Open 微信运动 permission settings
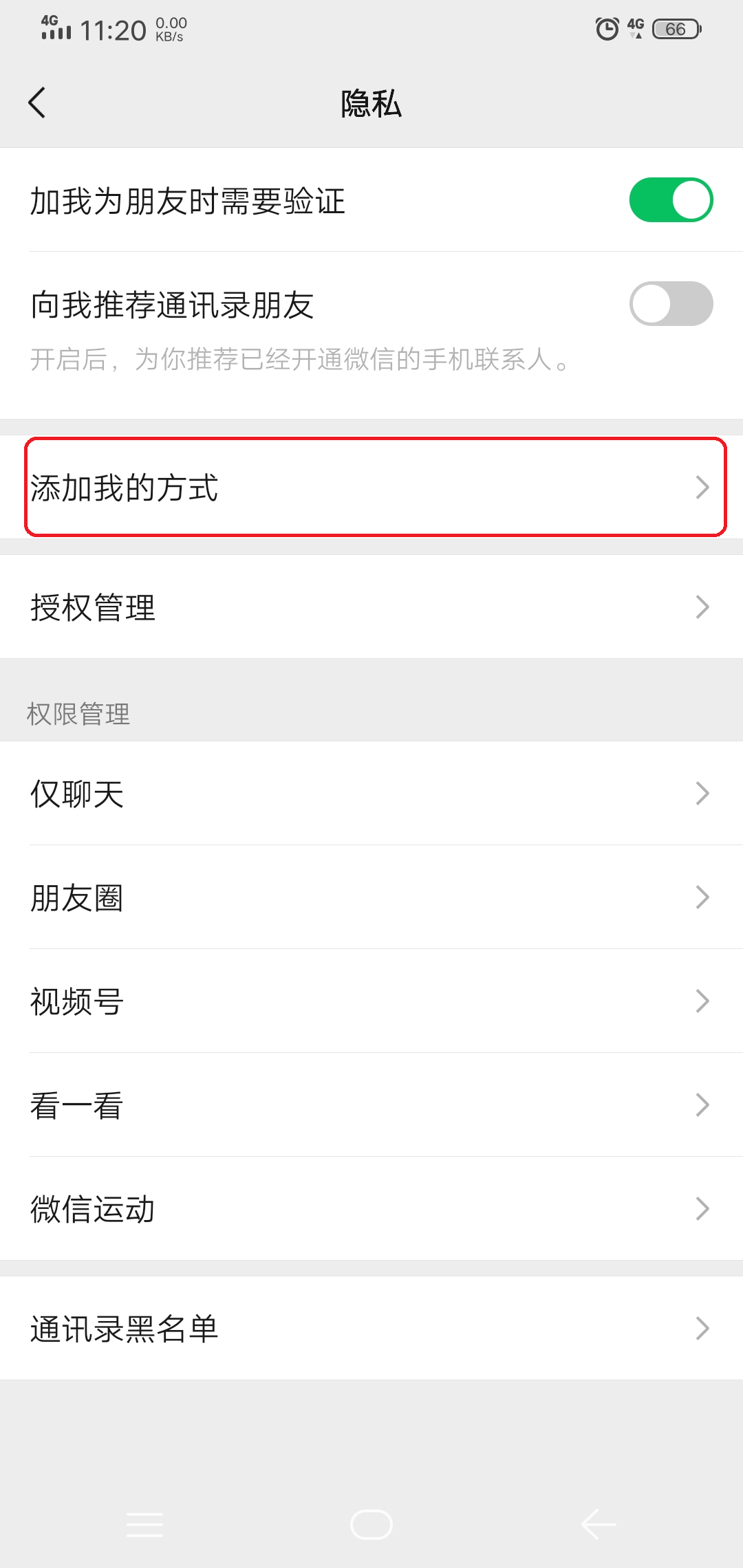This screenshot has width=743, height=1568. (x=371, y=1209)
